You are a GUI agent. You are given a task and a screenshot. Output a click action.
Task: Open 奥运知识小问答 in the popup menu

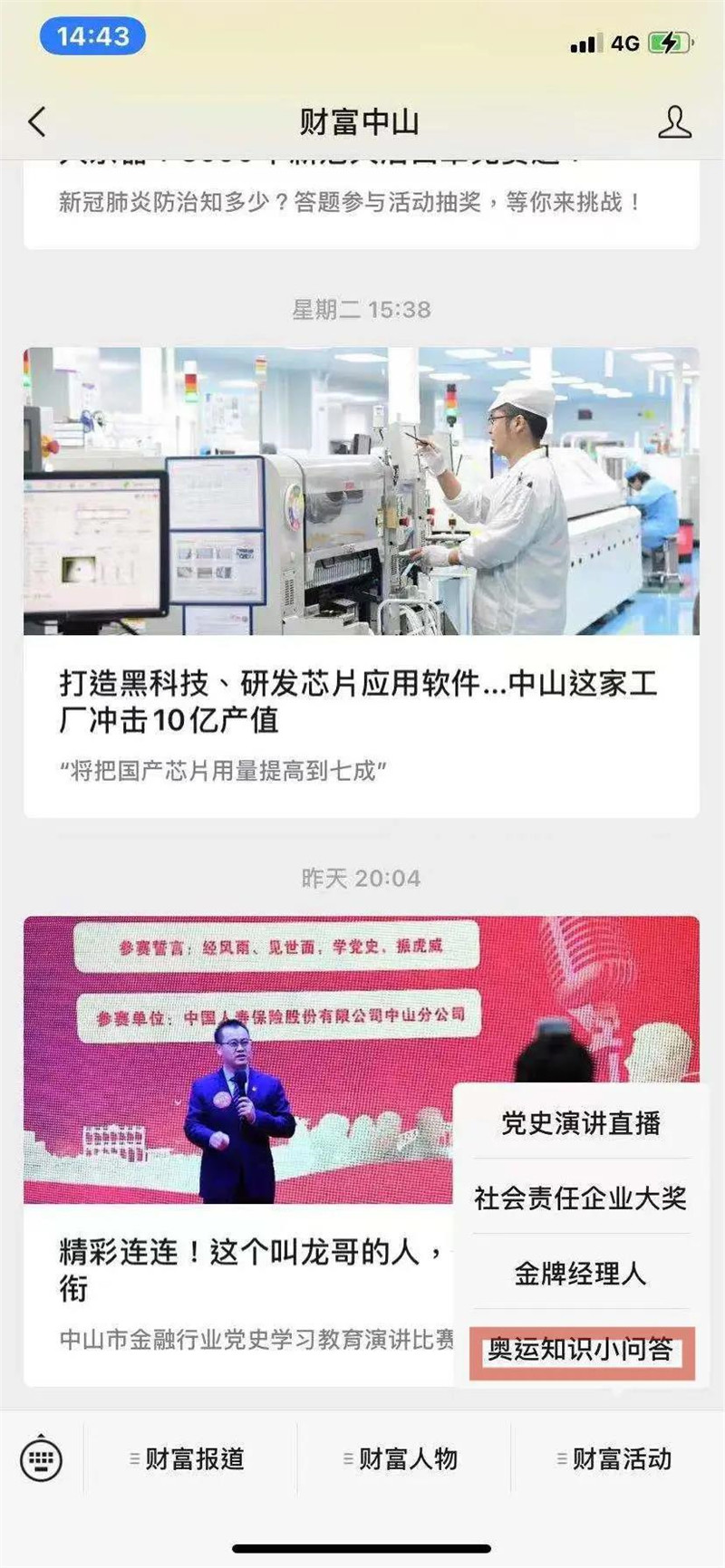pyautogui.click(x=581, y=1350)
